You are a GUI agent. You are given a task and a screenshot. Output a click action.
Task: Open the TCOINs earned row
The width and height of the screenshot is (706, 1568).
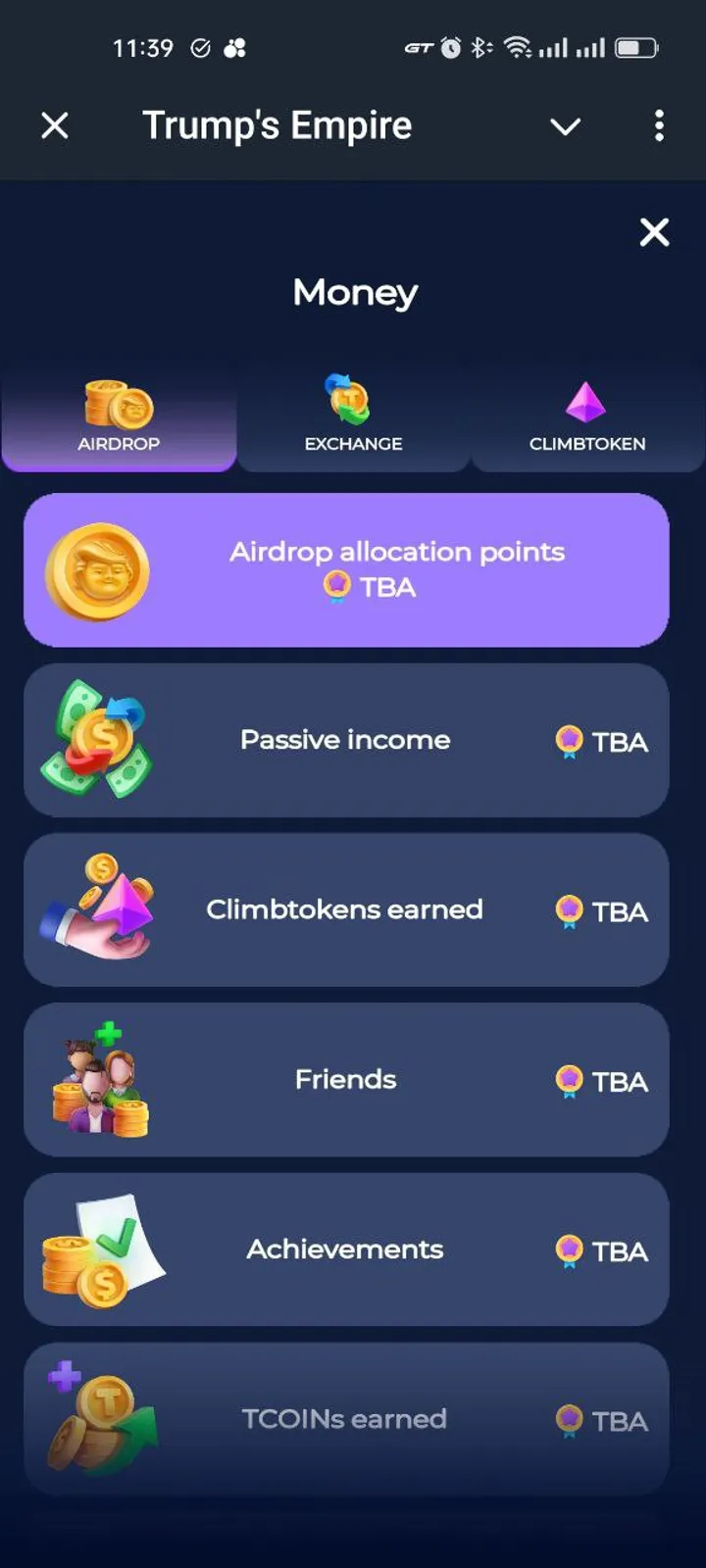[x=346, y=1419]
